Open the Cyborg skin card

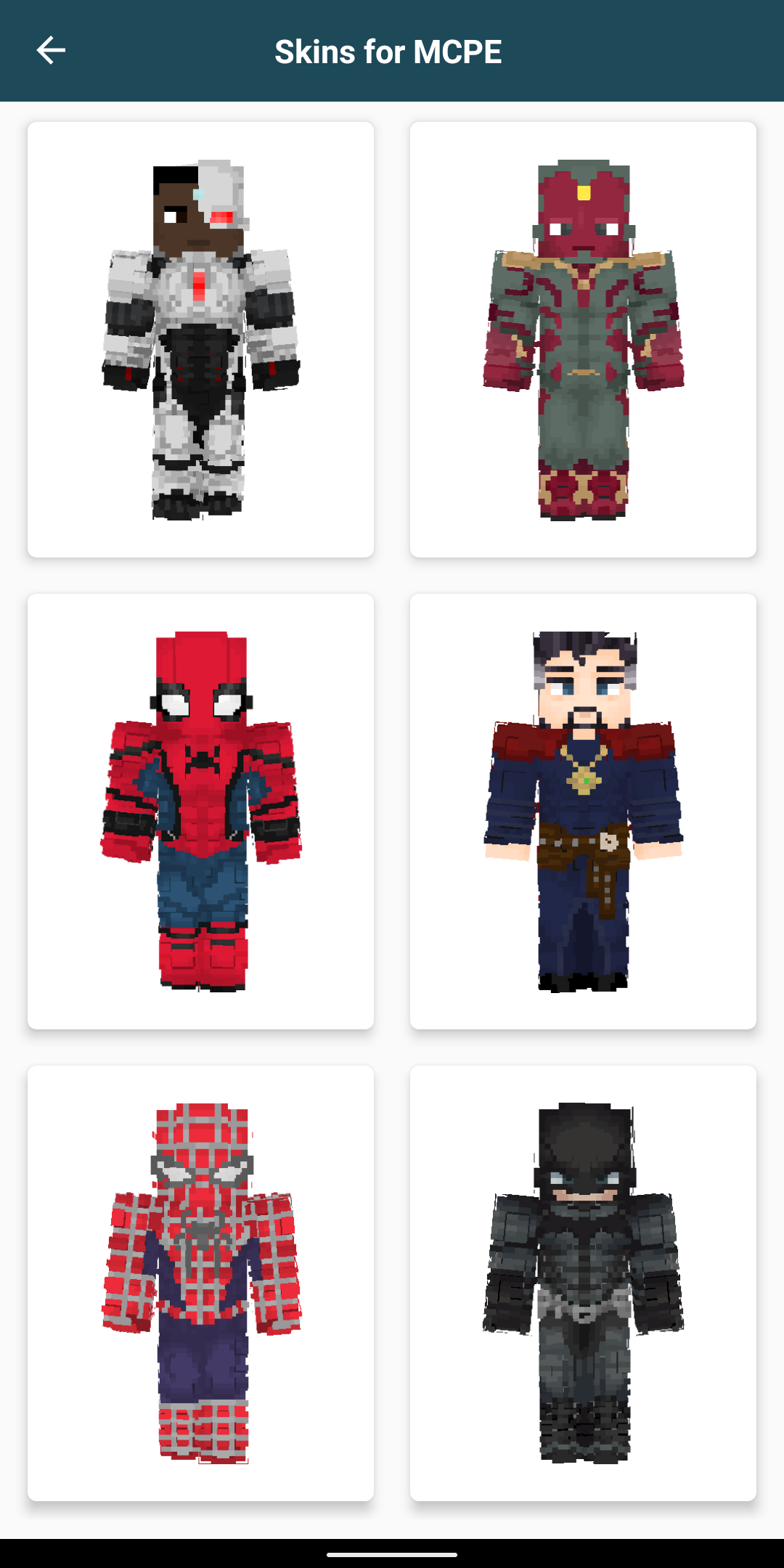(200, 340)
